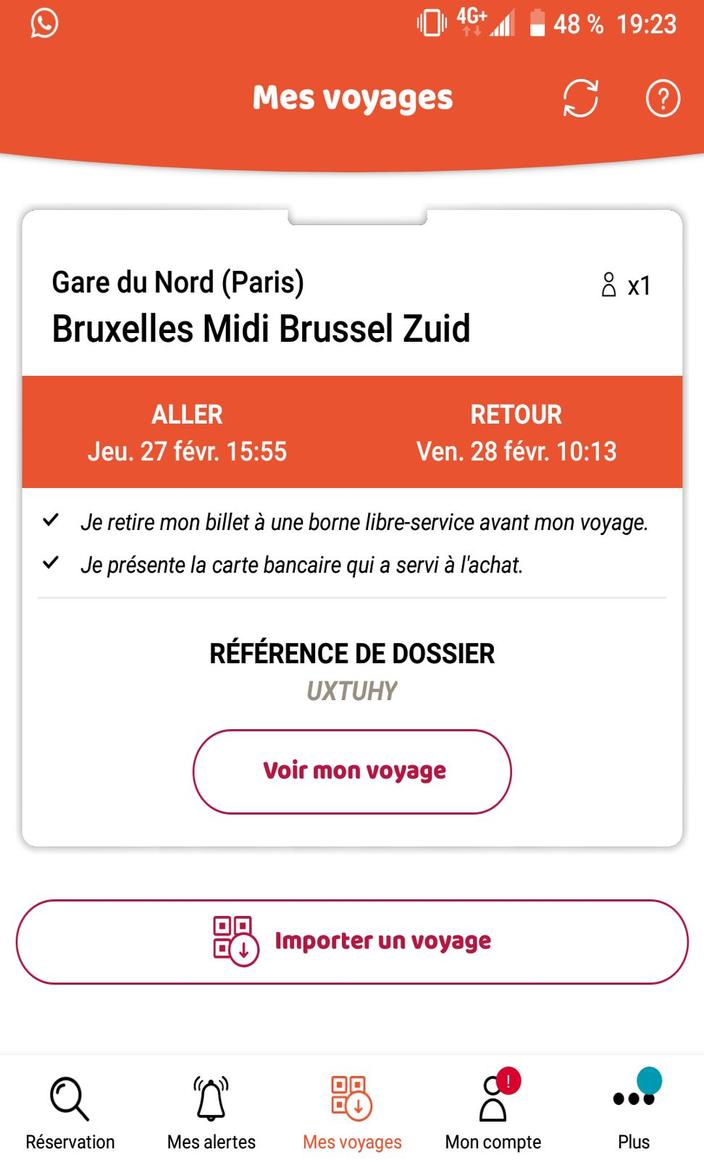Show the Plus menu tab
The image size is (704, 1173).
(x=634, y=1112)
